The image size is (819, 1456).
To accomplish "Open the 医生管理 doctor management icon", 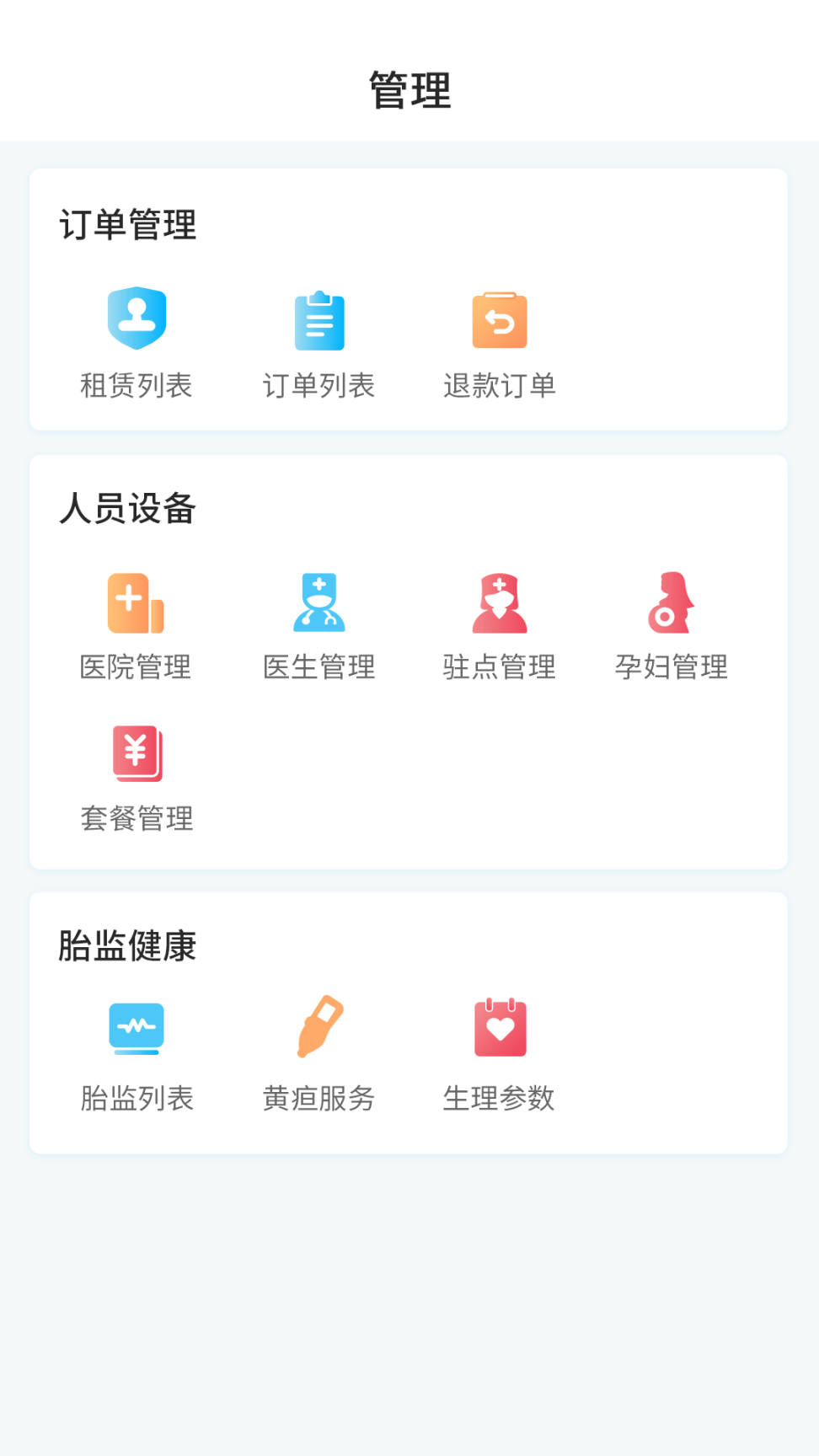I will 318,602.
